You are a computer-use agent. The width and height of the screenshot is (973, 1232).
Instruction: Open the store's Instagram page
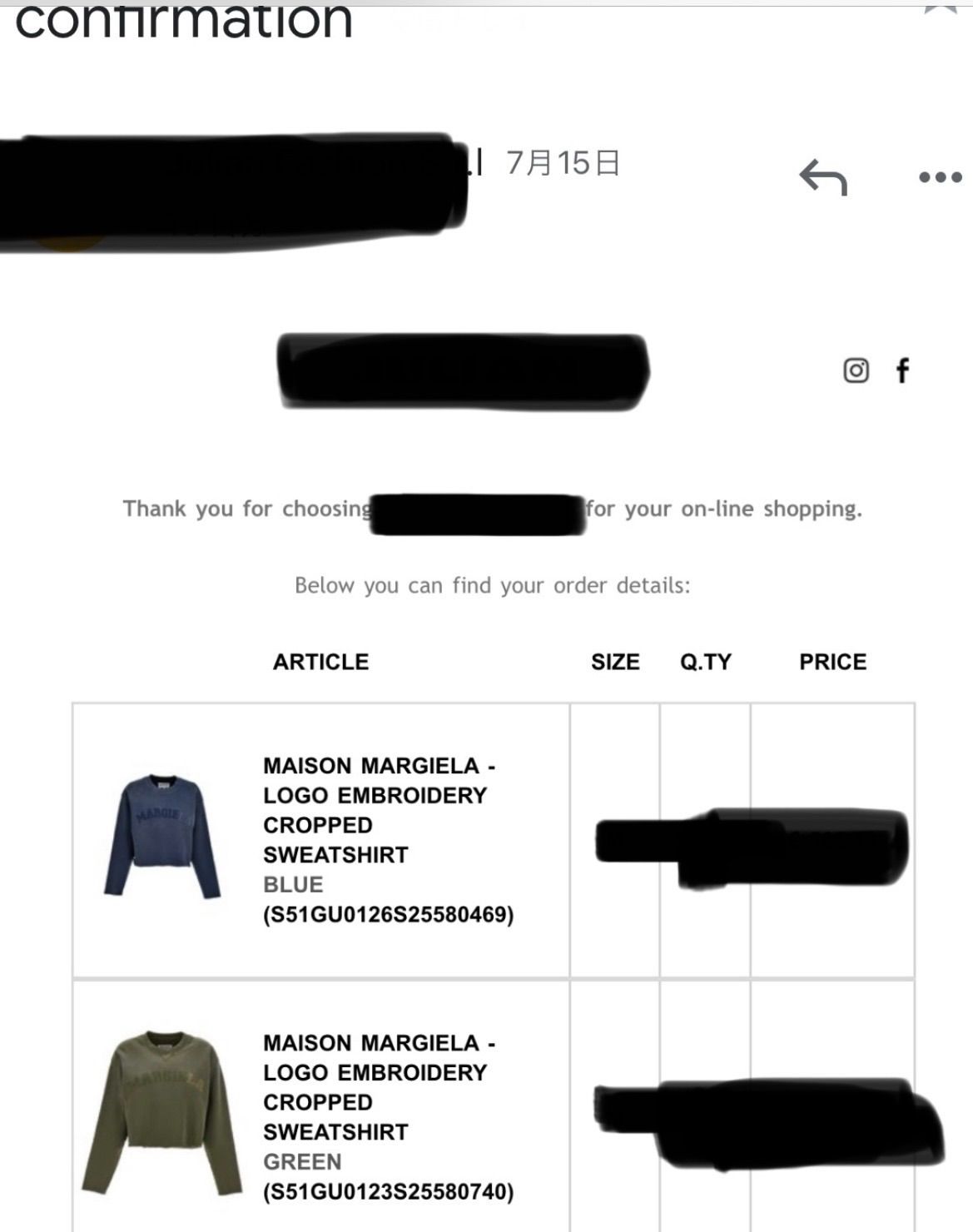point(856,370)
